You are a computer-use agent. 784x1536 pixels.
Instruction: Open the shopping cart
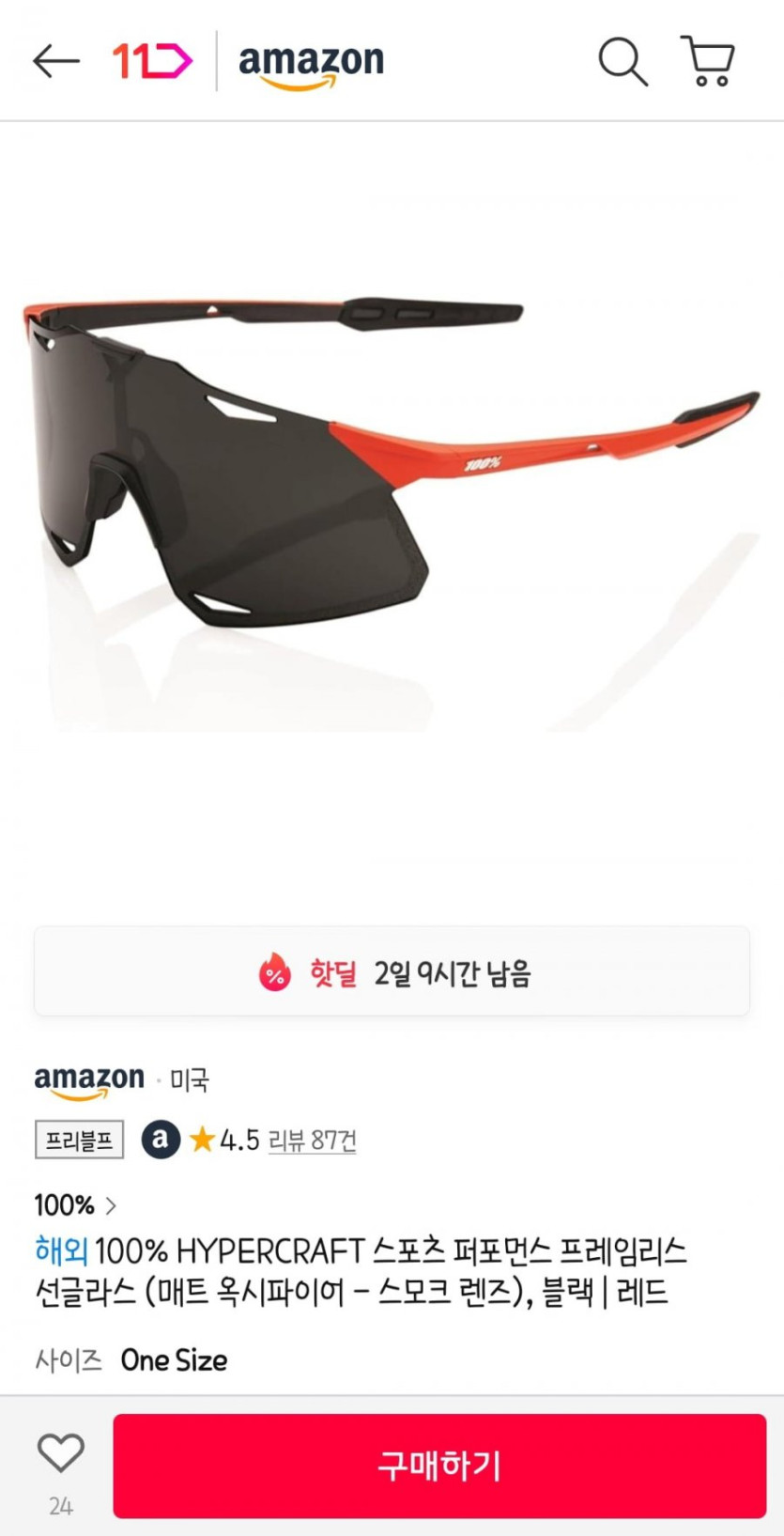pyautogui.click(x=707, y=62)
